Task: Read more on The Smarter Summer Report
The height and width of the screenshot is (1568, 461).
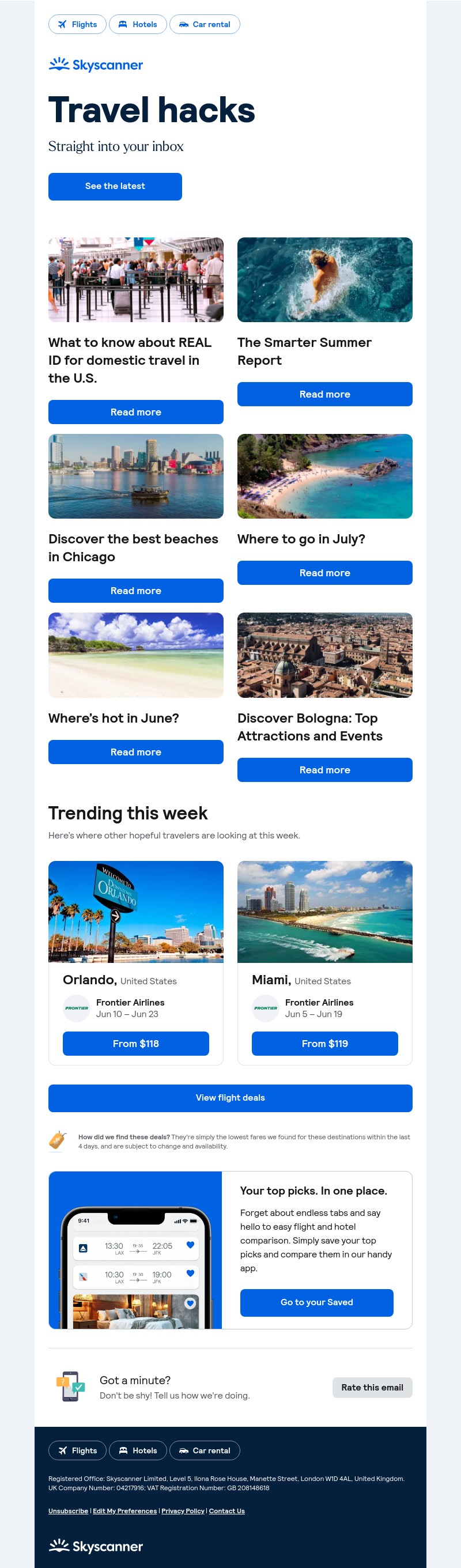Action: [324, 394]
